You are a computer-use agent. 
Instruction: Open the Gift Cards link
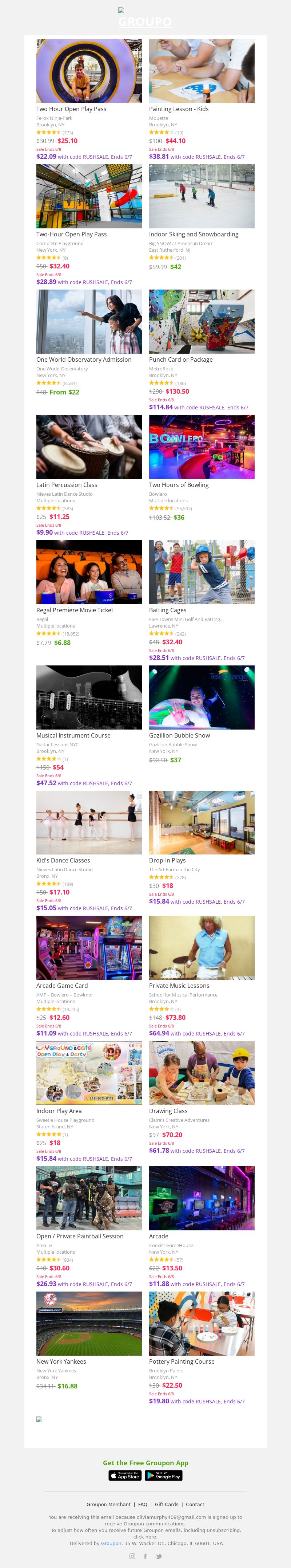[x=167, y=1504]
